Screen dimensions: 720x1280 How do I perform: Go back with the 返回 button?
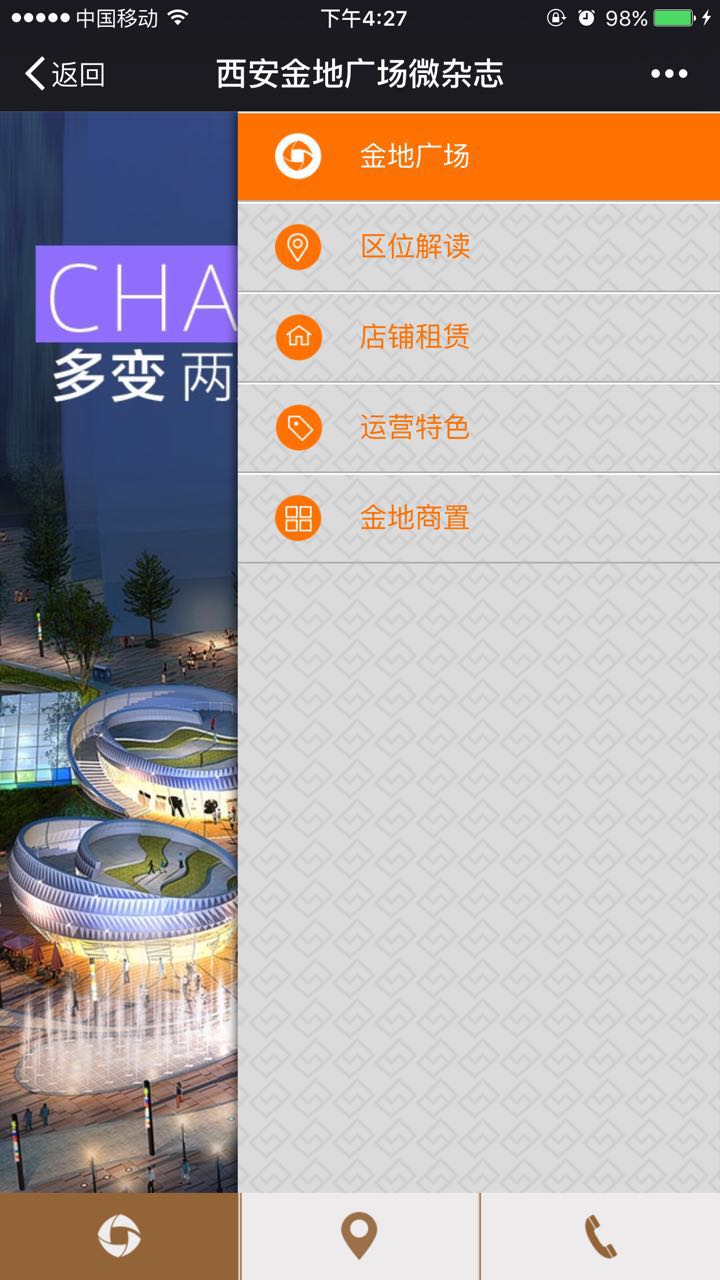[x=65, y=74]
